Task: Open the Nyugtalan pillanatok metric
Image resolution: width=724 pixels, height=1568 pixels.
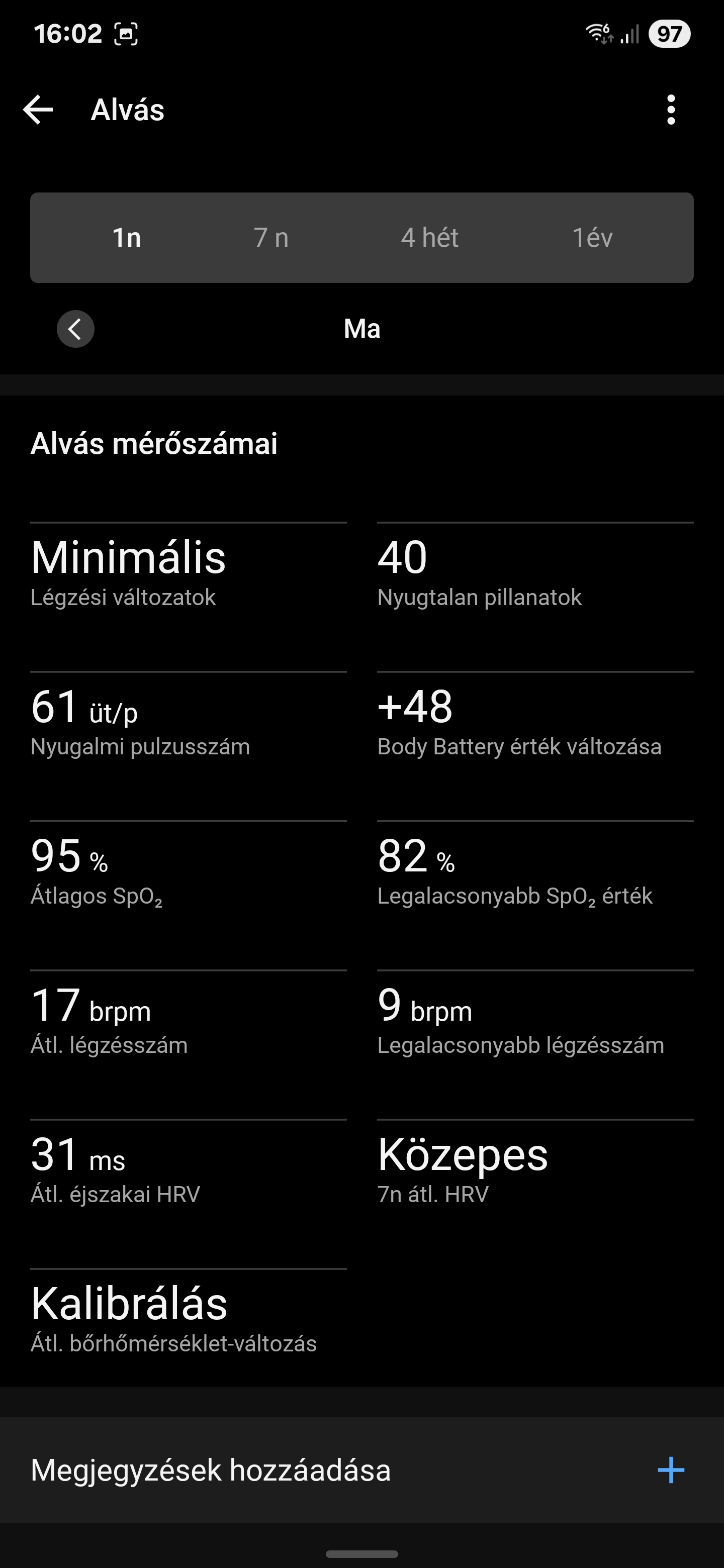Action: click(535, 573)
